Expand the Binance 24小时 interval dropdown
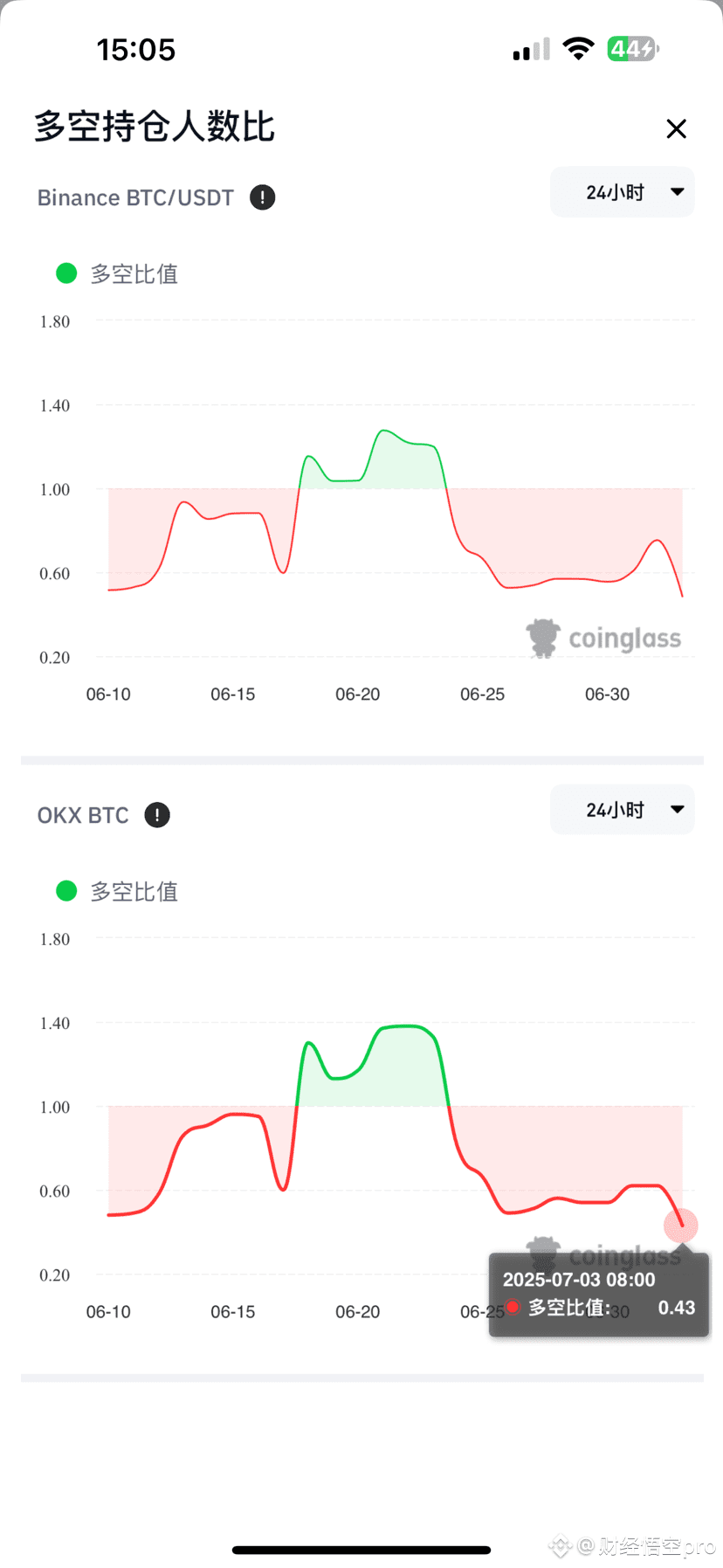The height and width of the screenshot is (1568, 723). click(622, 192)
